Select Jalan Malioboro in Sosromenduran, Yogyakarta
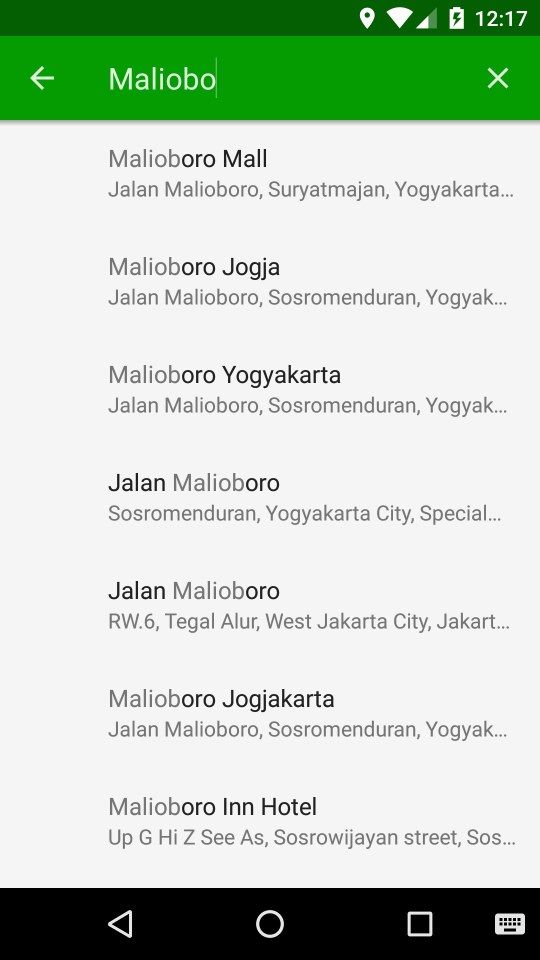540x960 pixels. coord(270,497)
